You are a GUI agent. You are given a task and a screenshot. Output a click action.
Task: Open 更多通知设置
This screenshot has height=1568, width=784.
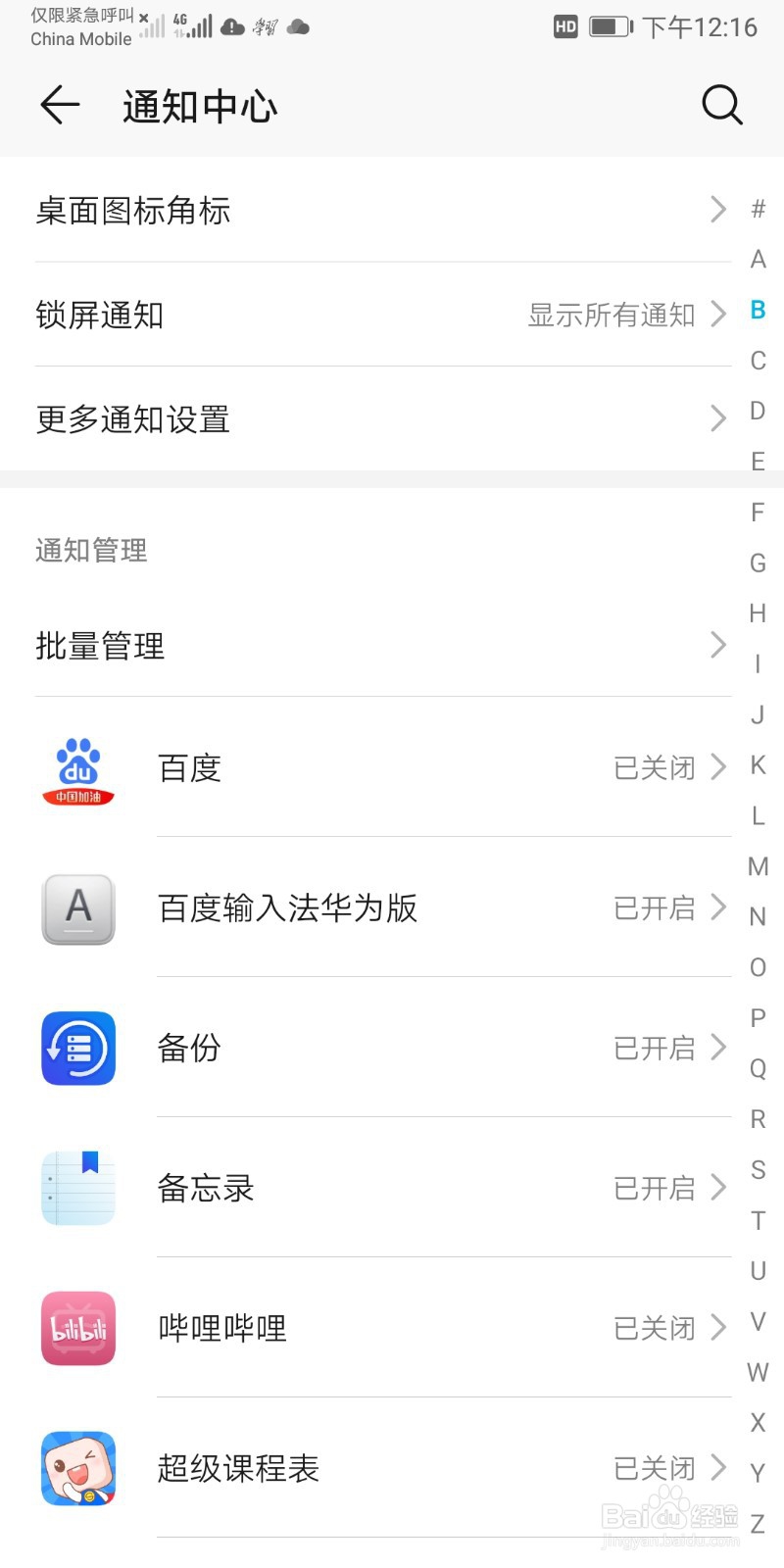point(383,419)
